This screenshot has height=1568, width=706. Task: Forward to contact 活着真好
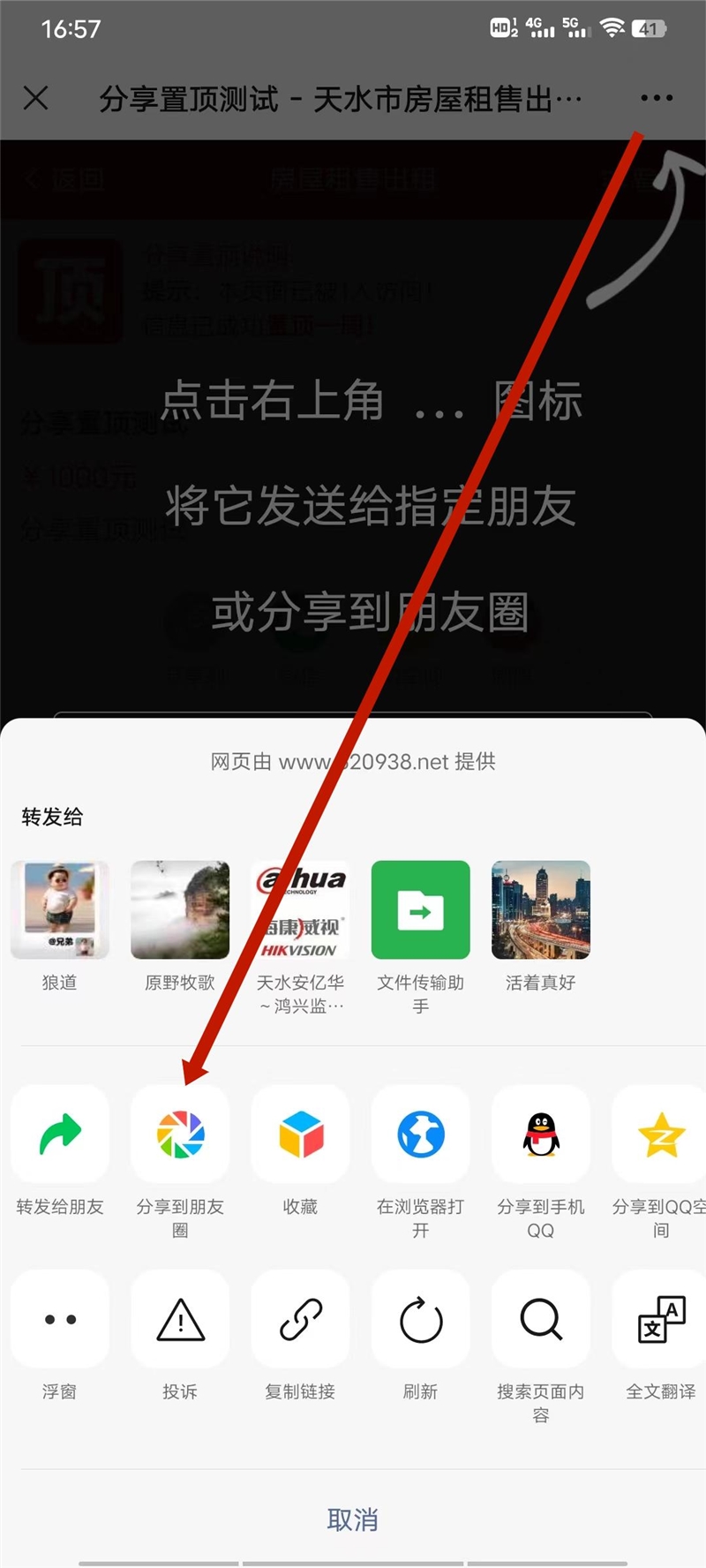[x=540, y=910]
